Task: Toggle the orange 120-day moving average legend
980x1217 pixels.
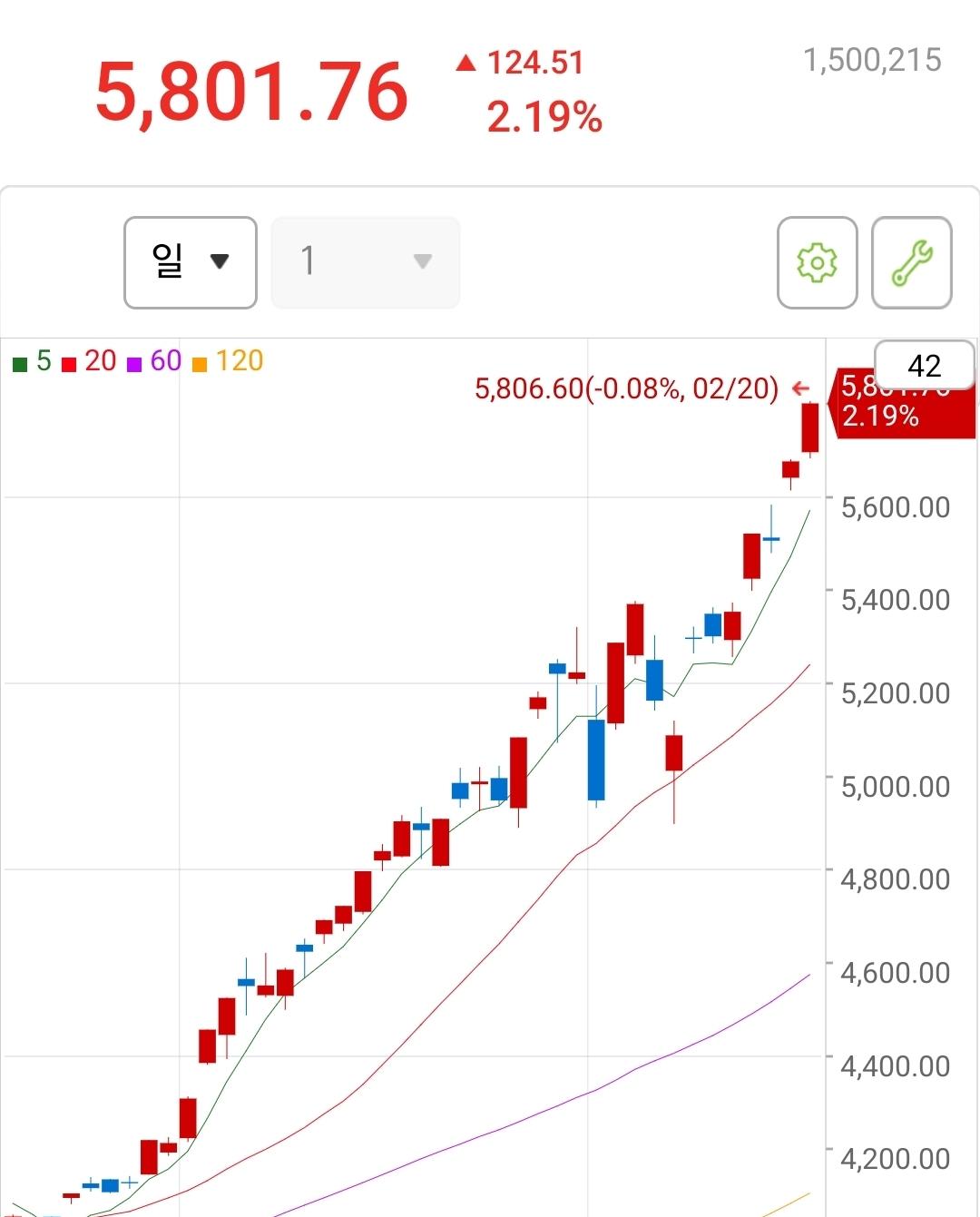Action: tap(201, 360)
